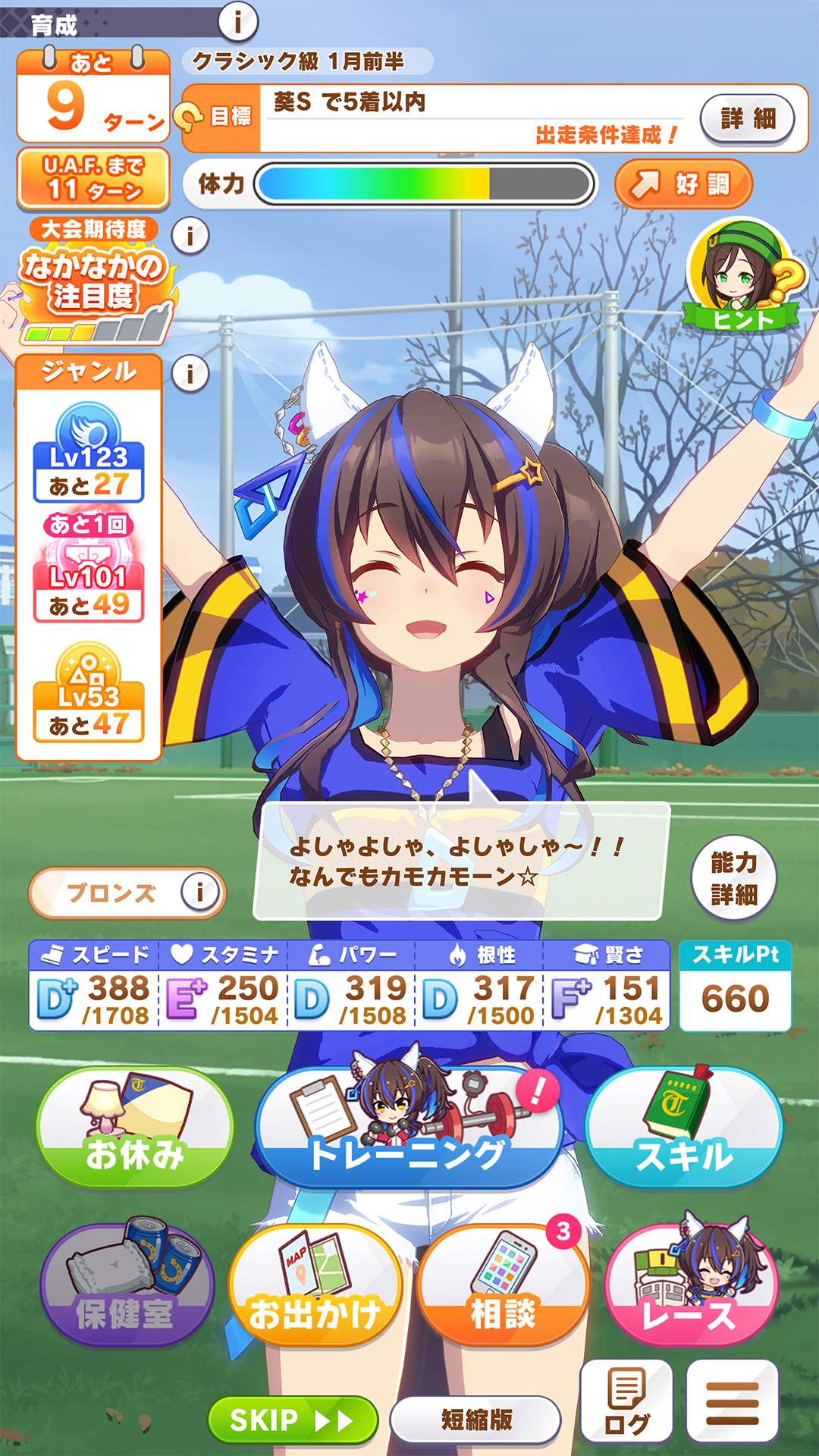Screen dimensions: 819x1456
Task: Select お出かけ outing option
Action: 314,1287
